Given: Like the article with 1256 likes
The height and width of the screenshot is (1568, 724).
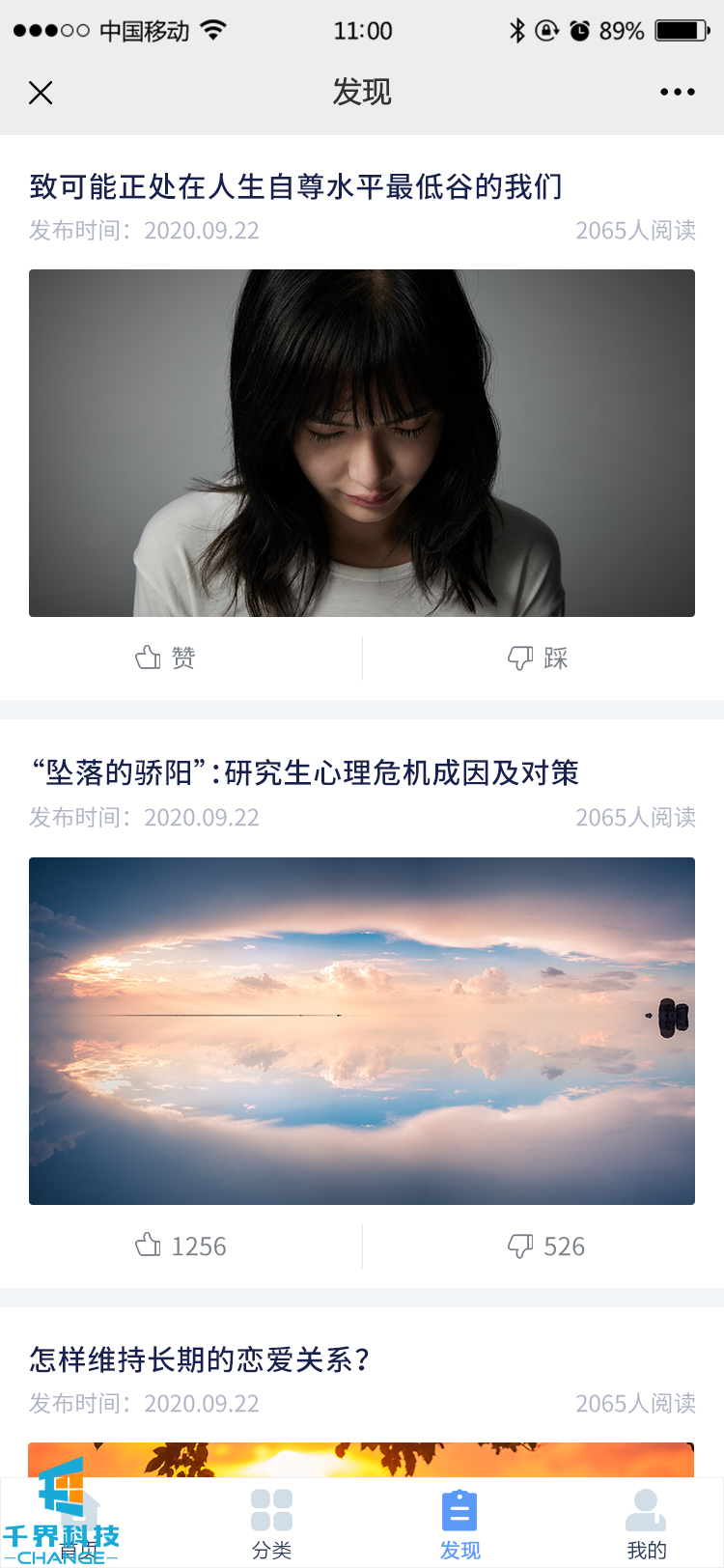Looking at the screenshot, I should (x=181, y=1246).
